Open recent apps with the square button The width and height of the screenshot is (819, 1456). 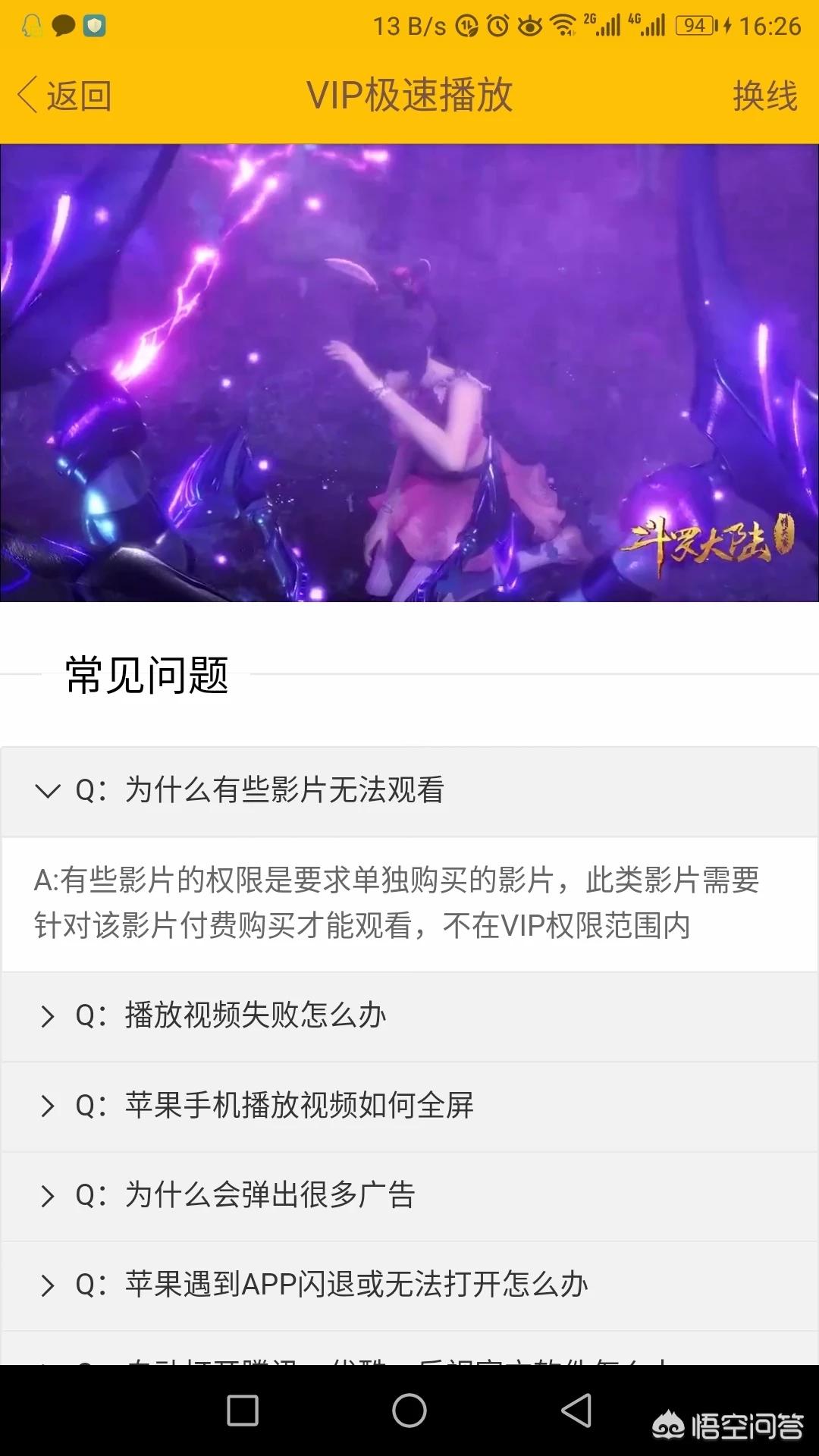(243, 1411)
